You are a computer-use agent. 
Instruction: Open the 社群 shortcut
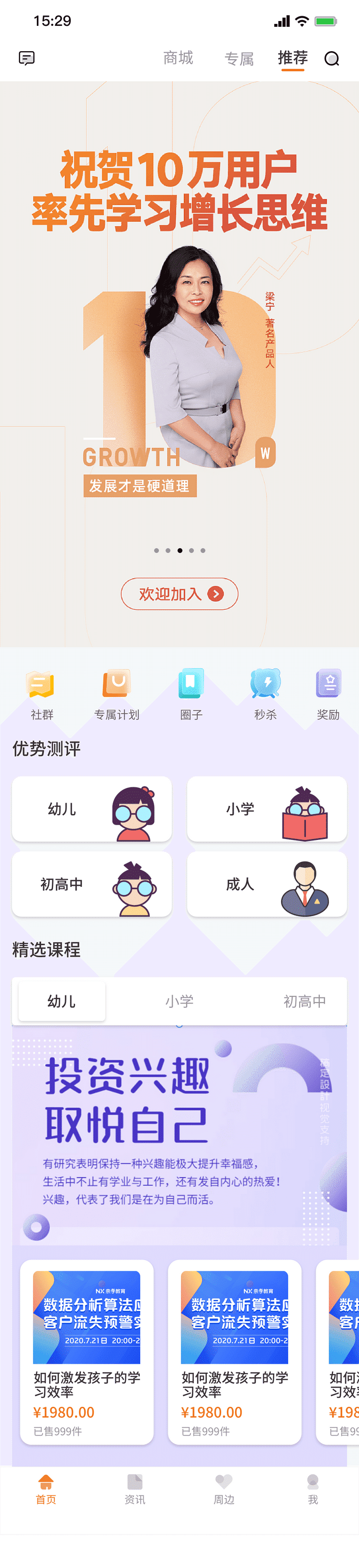[42, 694]
